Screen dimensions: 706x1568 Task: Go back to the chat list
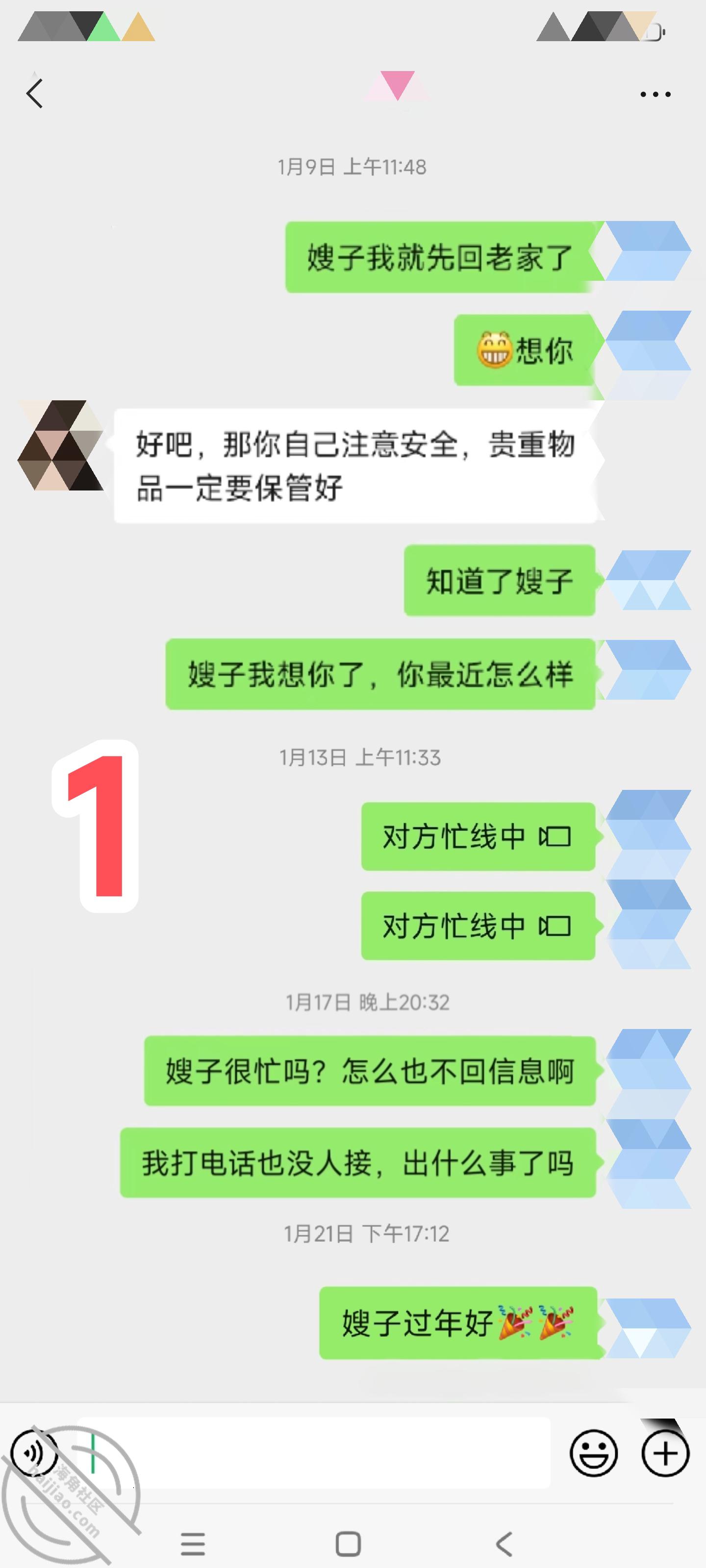35,94
